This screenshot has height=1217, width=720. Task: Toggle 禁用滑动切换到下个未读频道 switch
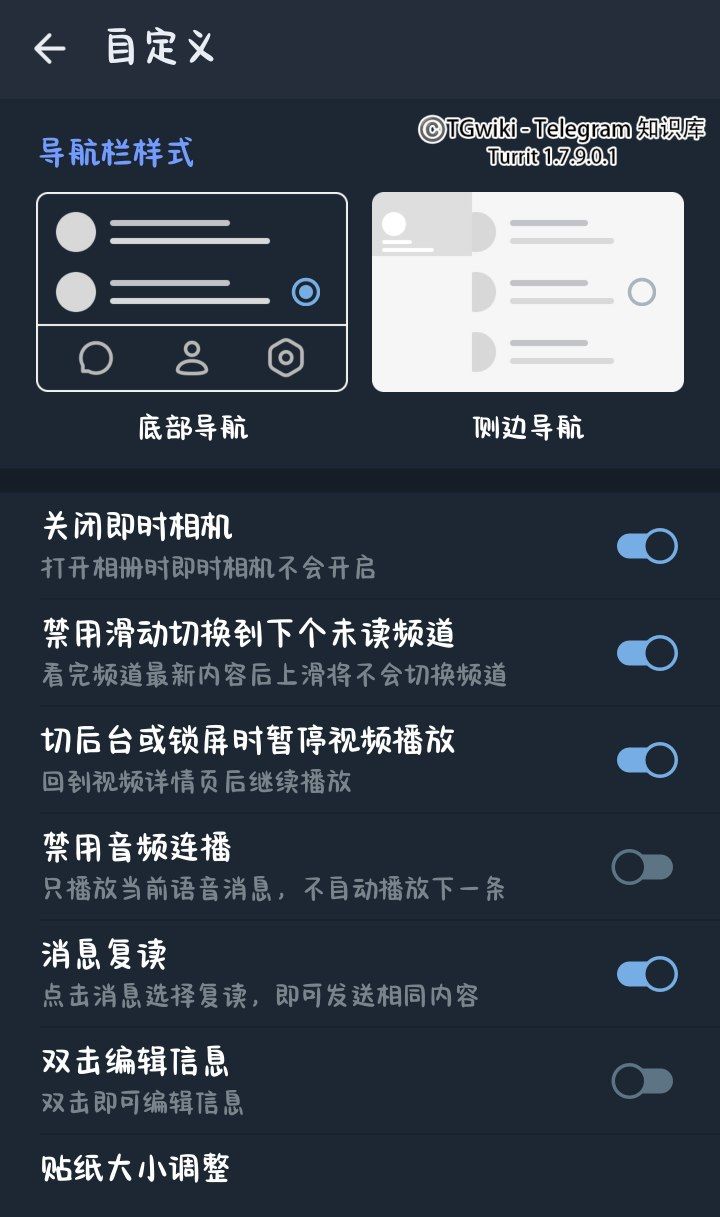click(x=646, y=653)
